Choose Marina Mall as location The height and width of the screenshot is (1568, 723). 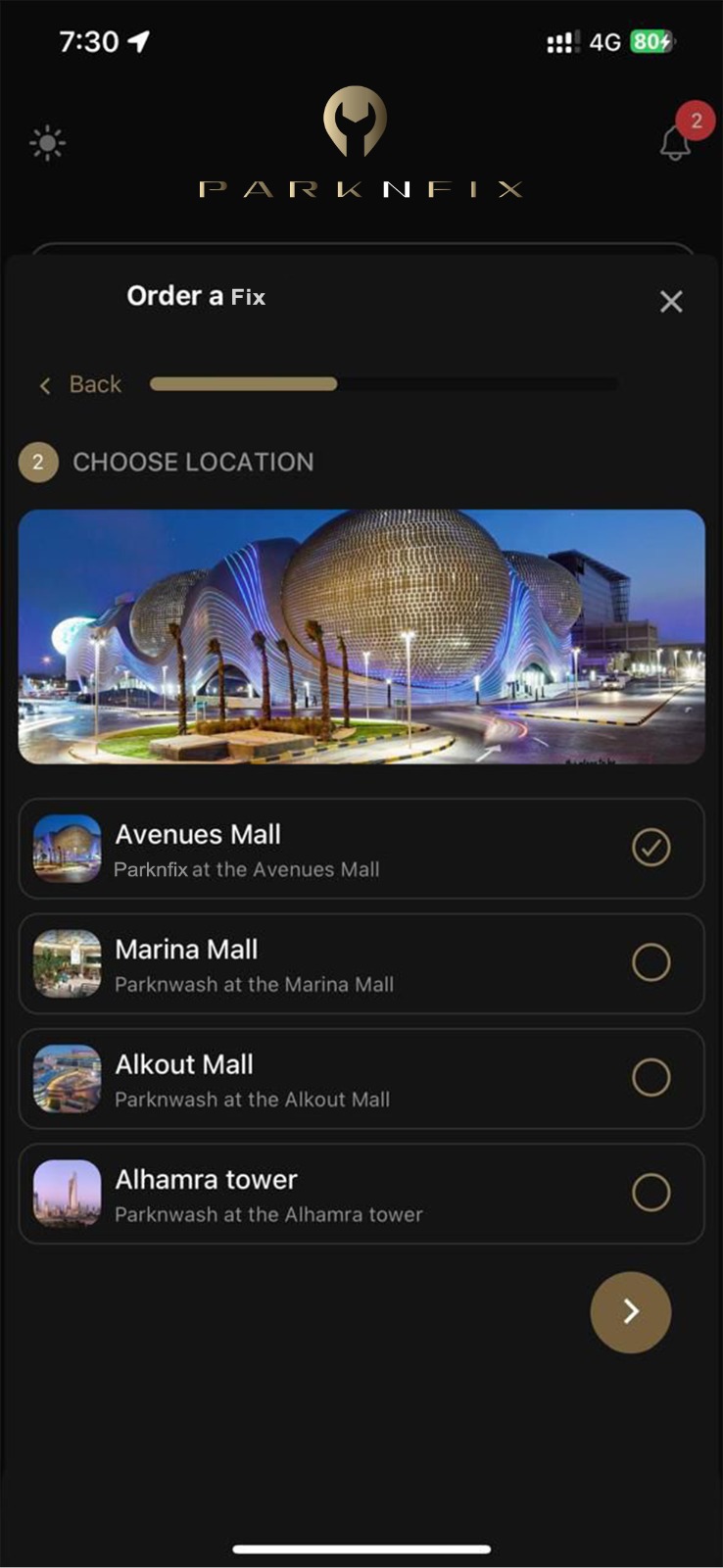[361, 963]
